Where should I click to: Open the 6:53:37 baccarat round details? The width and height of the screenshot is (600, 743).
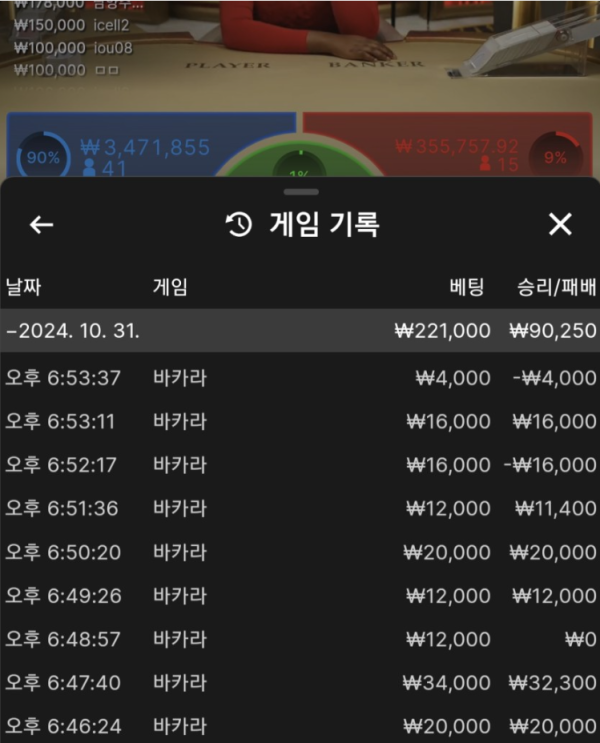coord(300,378)
